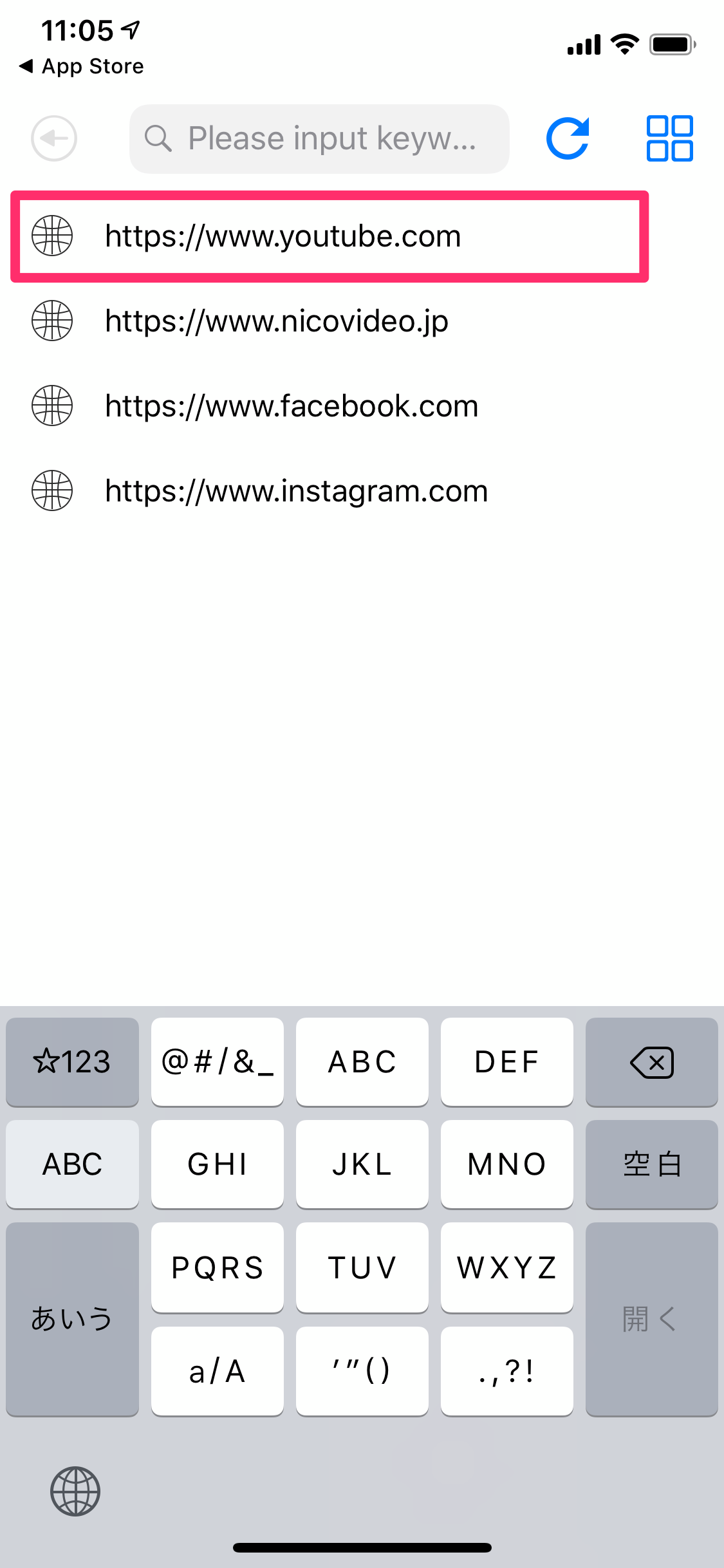The height and width of the screenshot is (1568, 724).
Task: Open https://www.instagram.com suggestion
Action: tap(296, 491)
